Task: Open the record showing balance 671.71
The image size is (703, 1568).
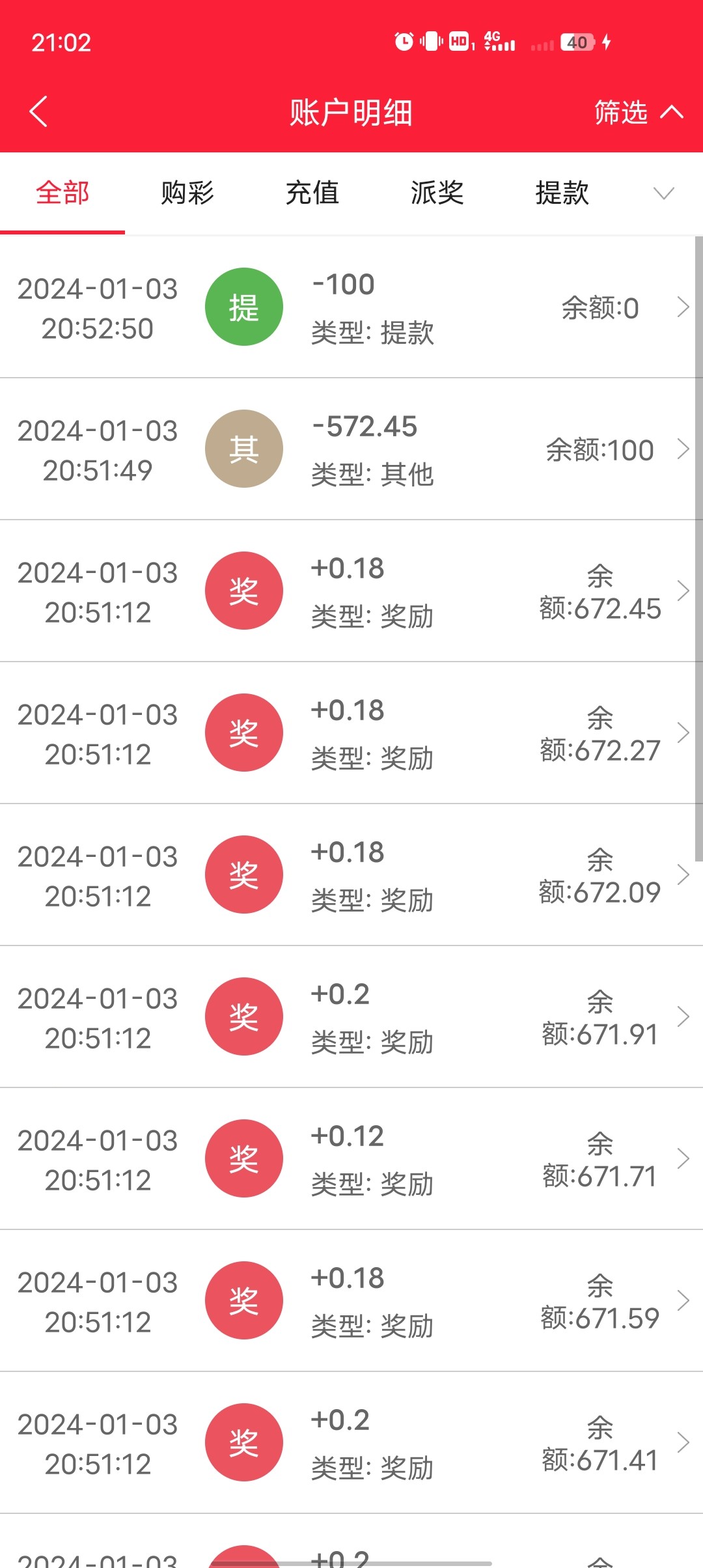Action: (x=683, y=1158)
